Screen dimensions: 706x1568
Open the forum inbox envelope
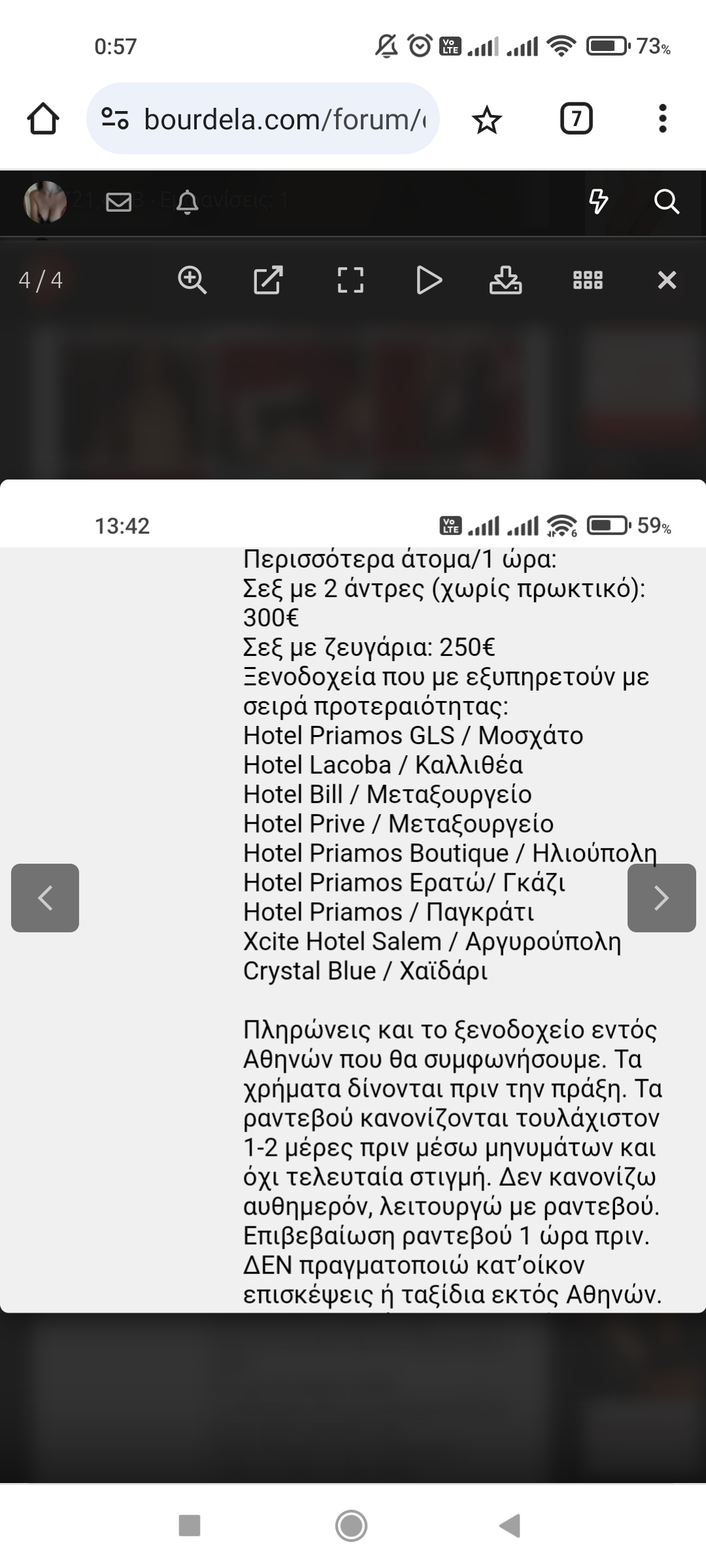[118, 202]
